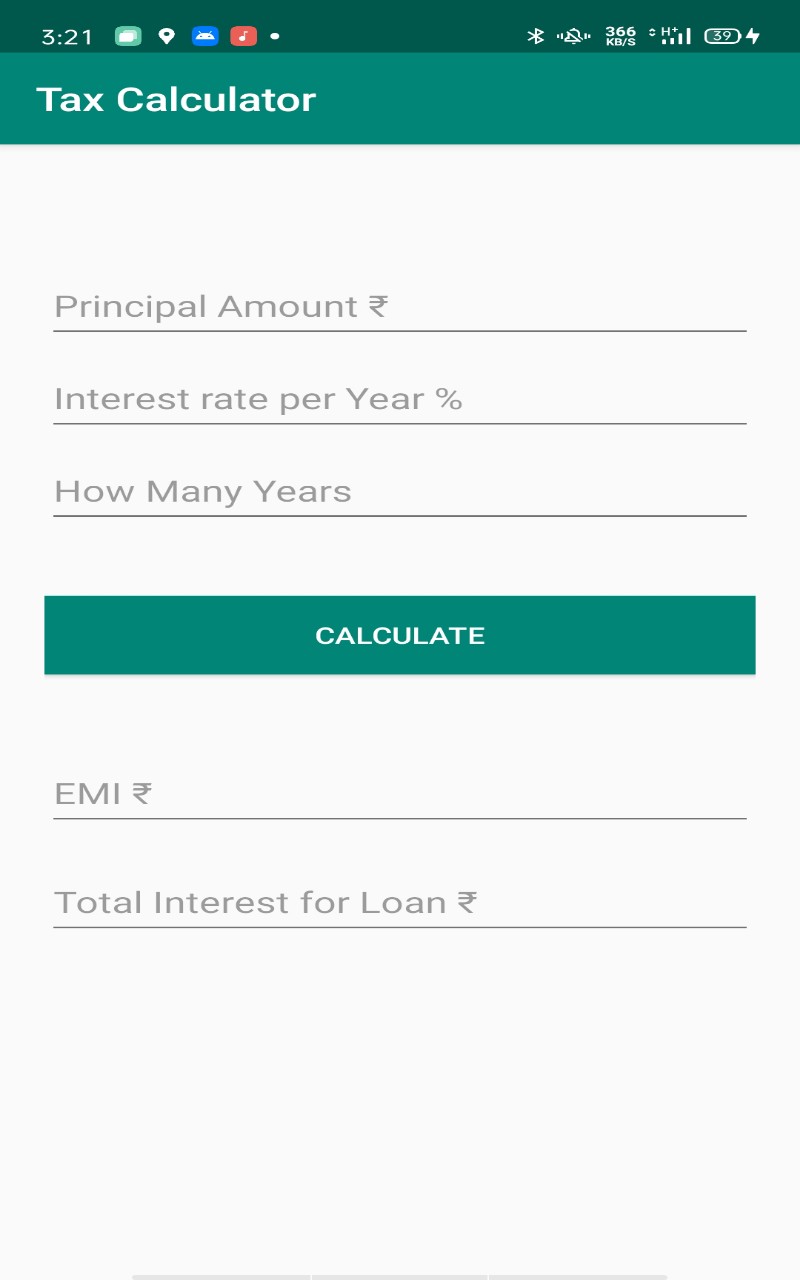This screenshot has height=1280, width=800.
Task: Select the Interest rate per Year field
Action: click(x=400, y=399)
